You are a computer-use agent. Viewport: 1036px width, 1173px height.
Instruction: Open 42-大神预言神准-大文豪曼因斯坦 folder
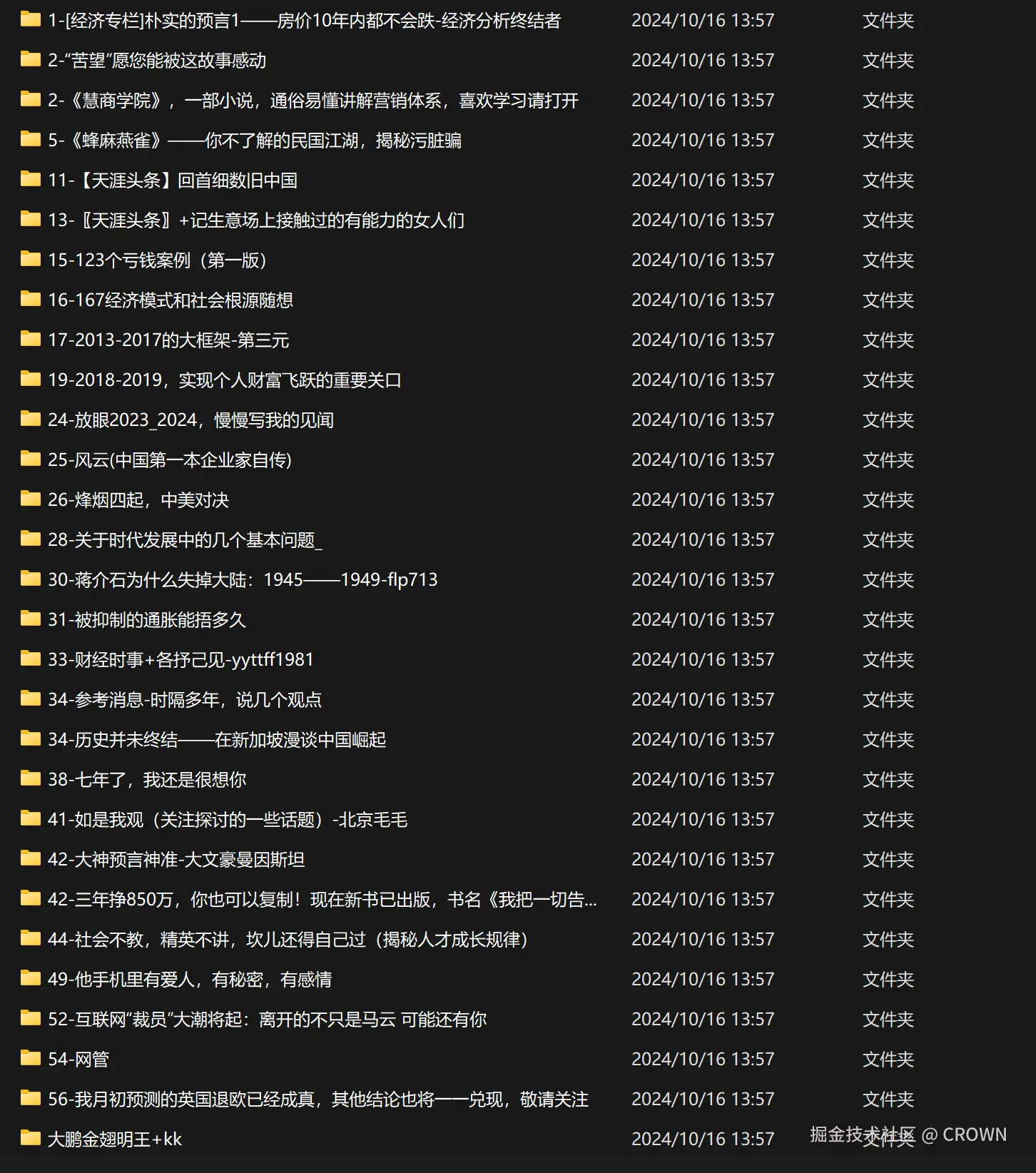[176, 860]
